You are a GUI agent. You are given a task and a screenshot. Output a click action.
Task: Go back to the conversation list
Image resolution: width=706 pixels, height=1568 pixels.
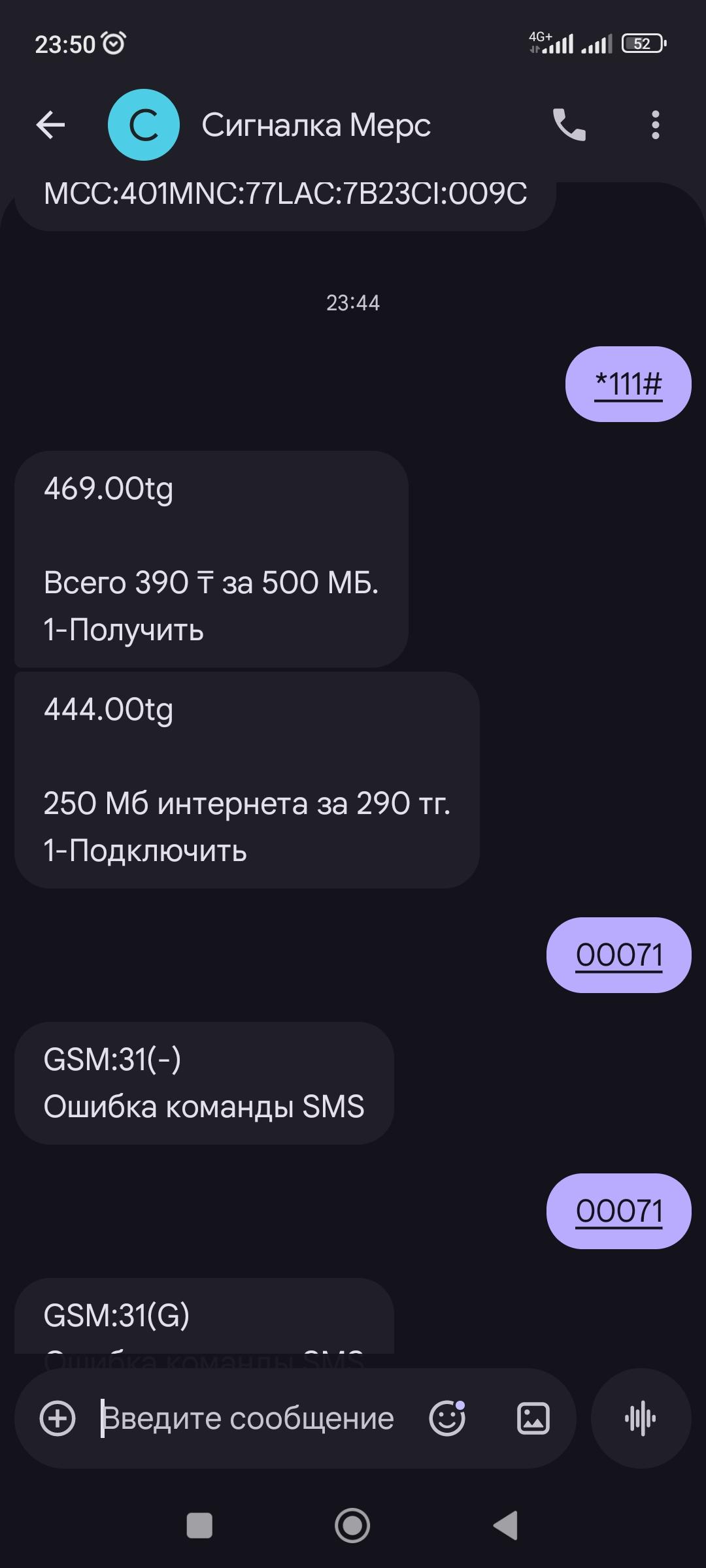click(x=50, y=125)
